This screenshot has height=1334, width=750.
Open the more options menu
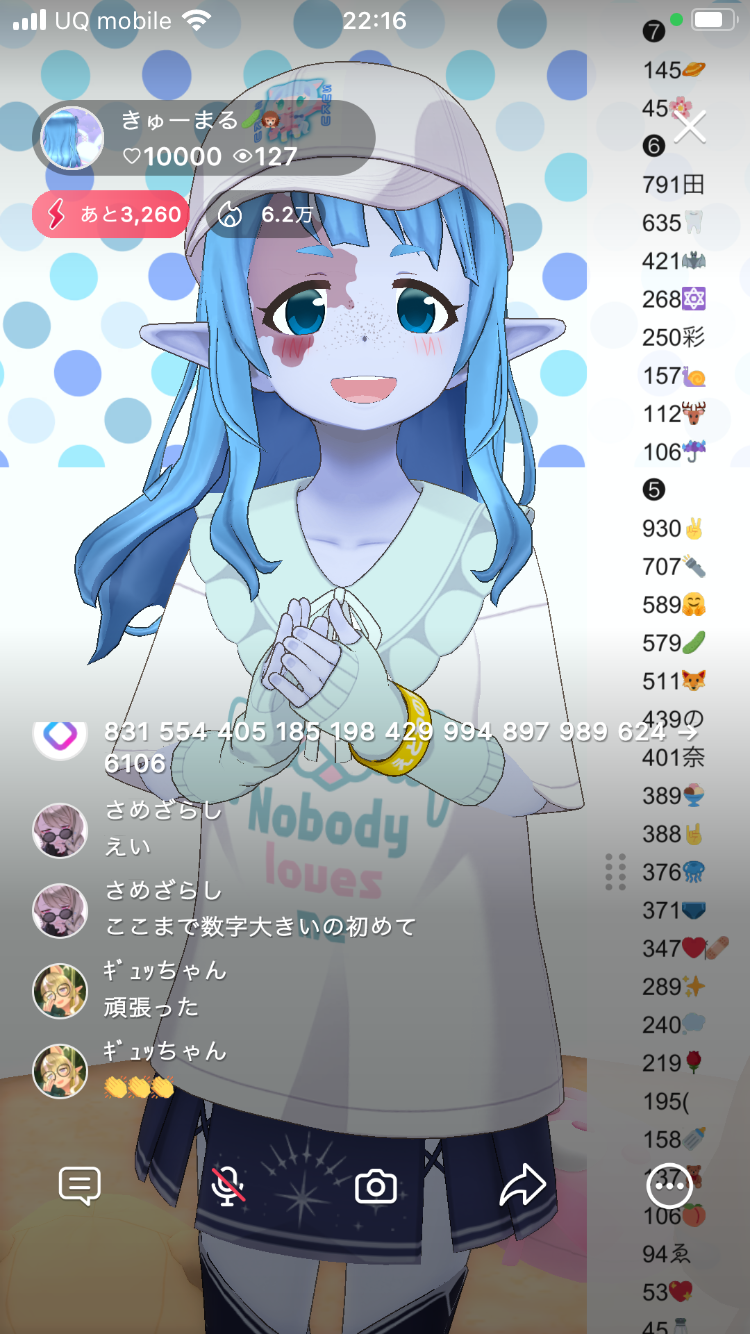coord(669,1186)
